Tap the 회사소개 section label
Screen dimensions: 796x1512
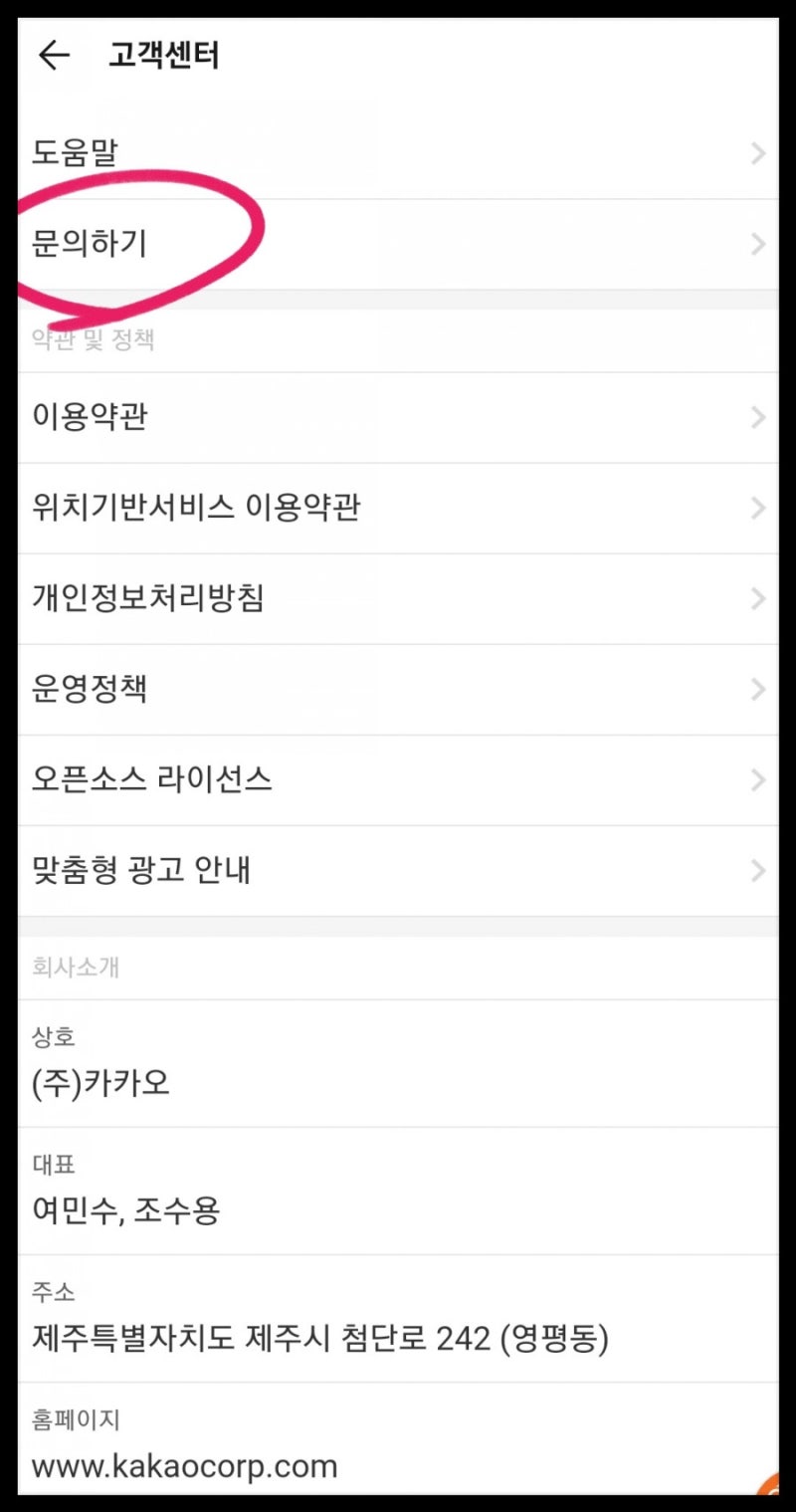[x=74, y=966]
